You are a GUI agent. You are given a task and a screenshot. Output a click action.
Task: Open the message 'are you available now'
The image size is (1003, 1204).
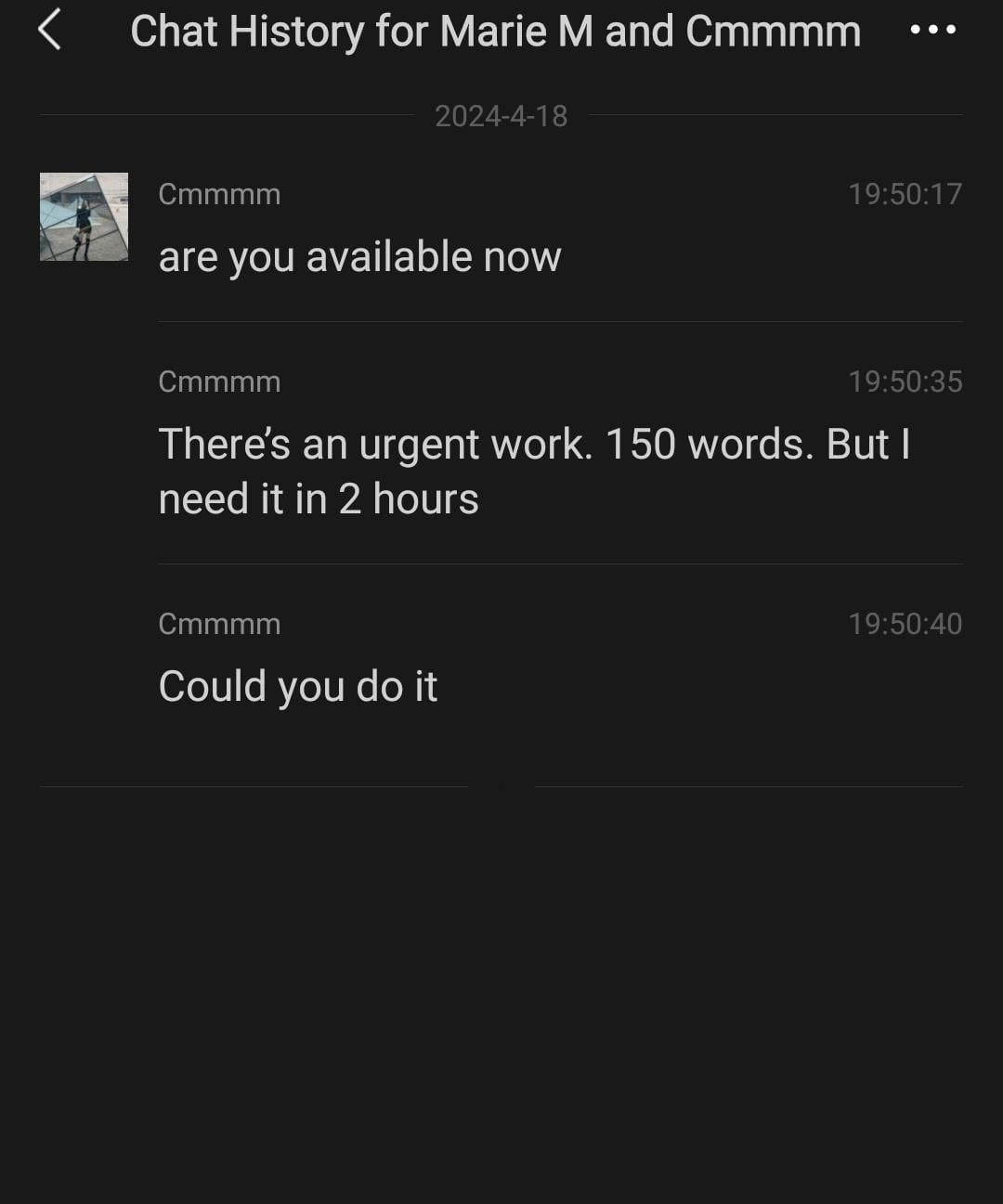(x=359, y=257)
